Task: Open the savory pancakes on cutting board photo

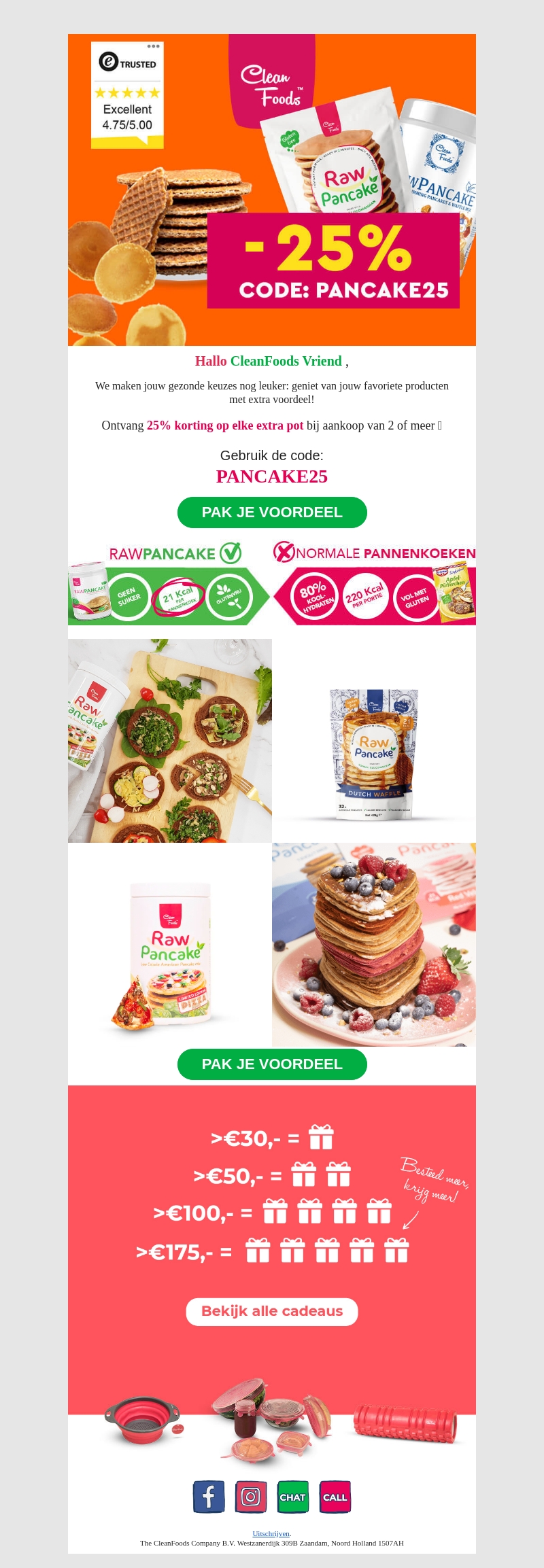Action: pyautogui.click(x=170, y=741)
